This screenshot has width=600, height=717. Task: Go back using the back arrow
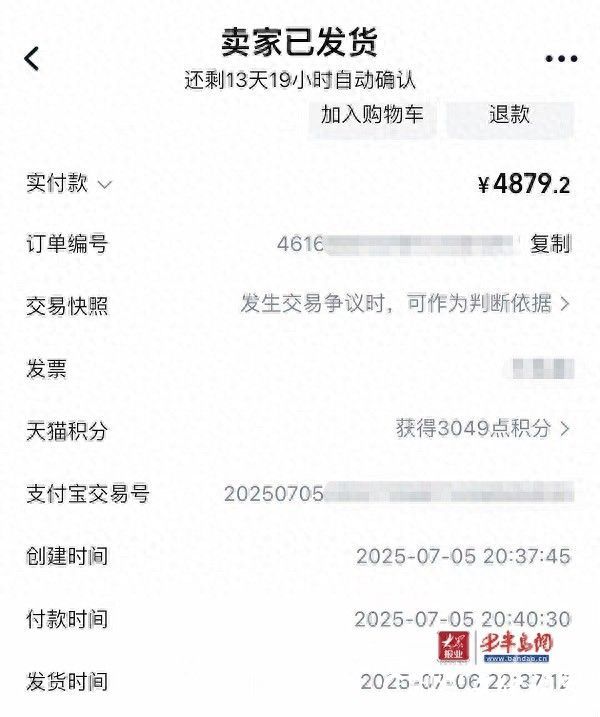[x=32, y=58]
